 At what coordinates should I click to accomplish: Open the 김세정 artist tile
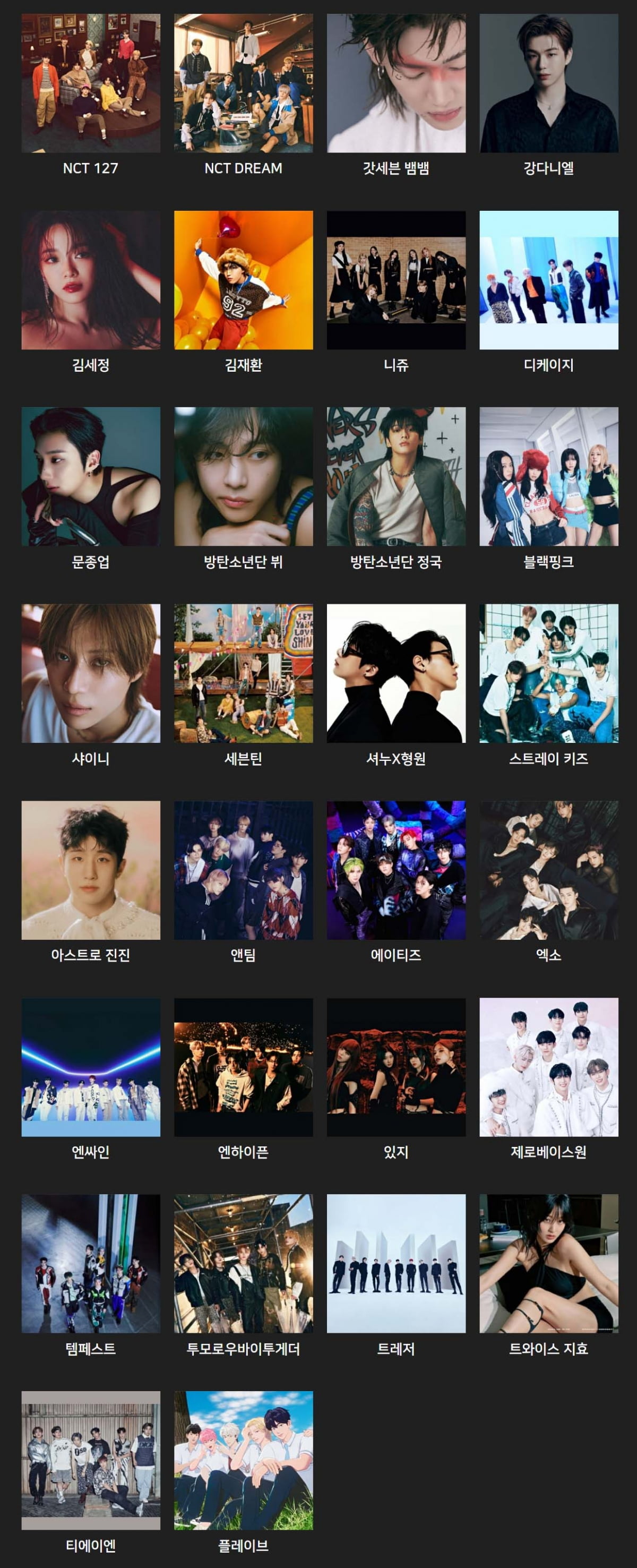(x=91, y=280)
